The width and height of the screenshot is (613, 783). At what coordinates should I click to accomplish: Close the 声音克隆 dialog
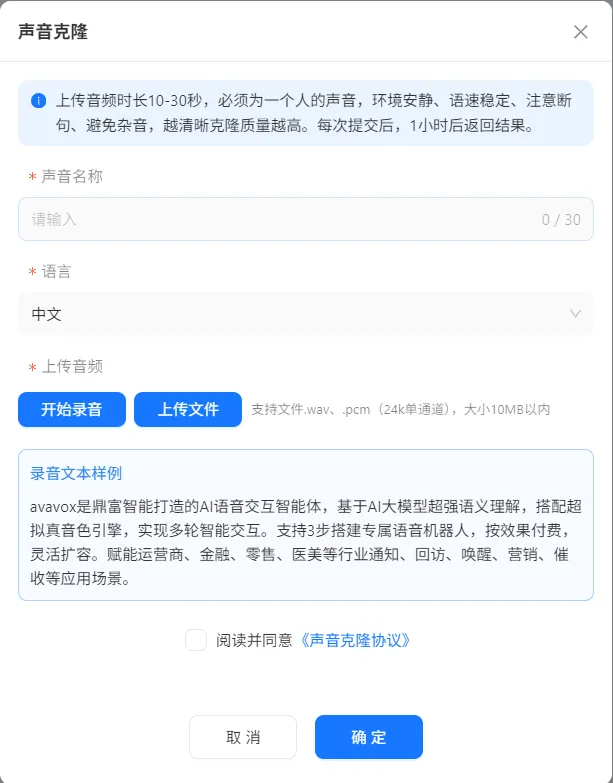coord(580,32)
